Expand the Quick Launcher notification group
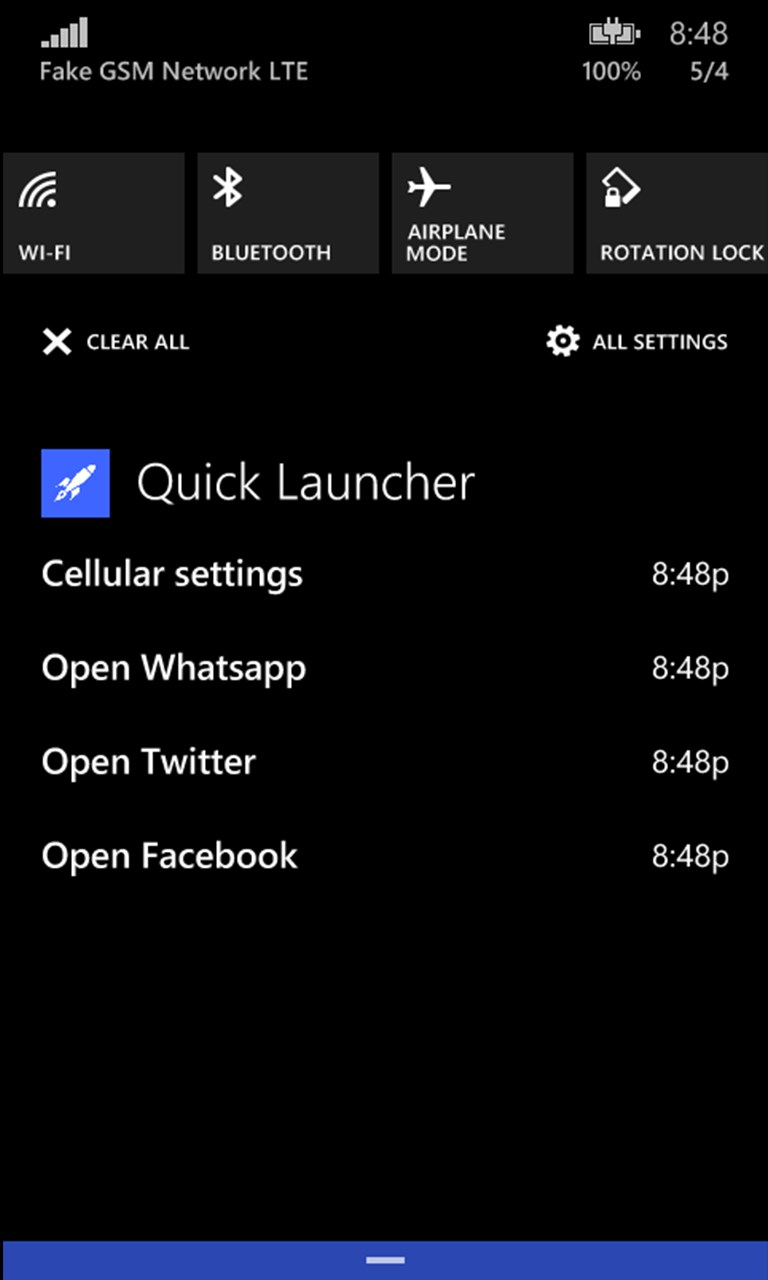 pos(307,482)
